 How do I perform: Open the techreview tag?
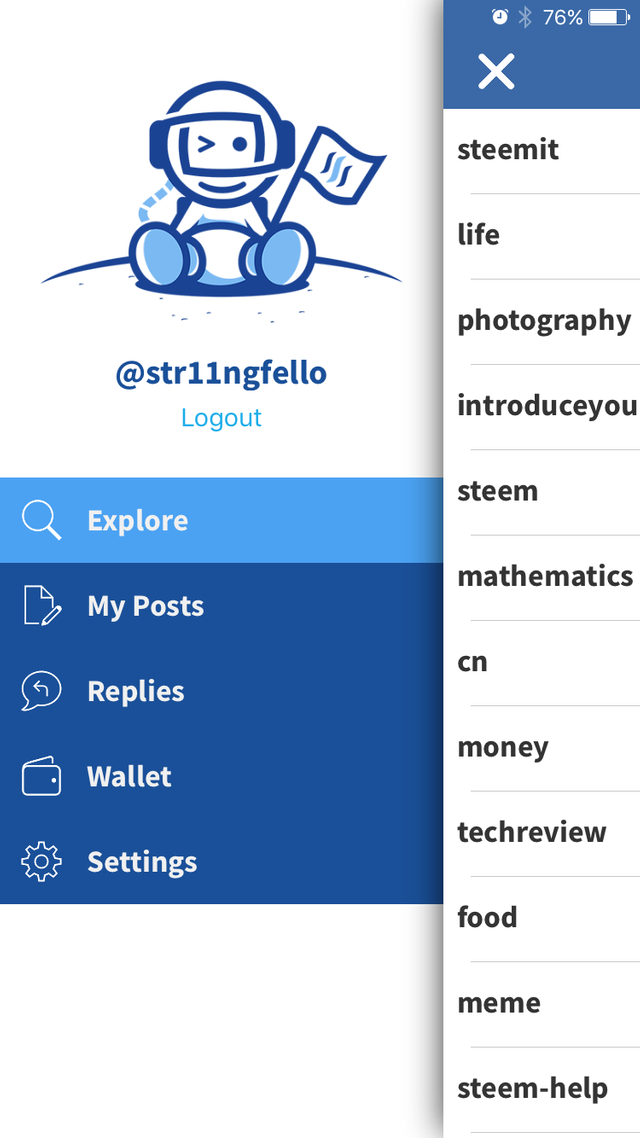point(541,833)
